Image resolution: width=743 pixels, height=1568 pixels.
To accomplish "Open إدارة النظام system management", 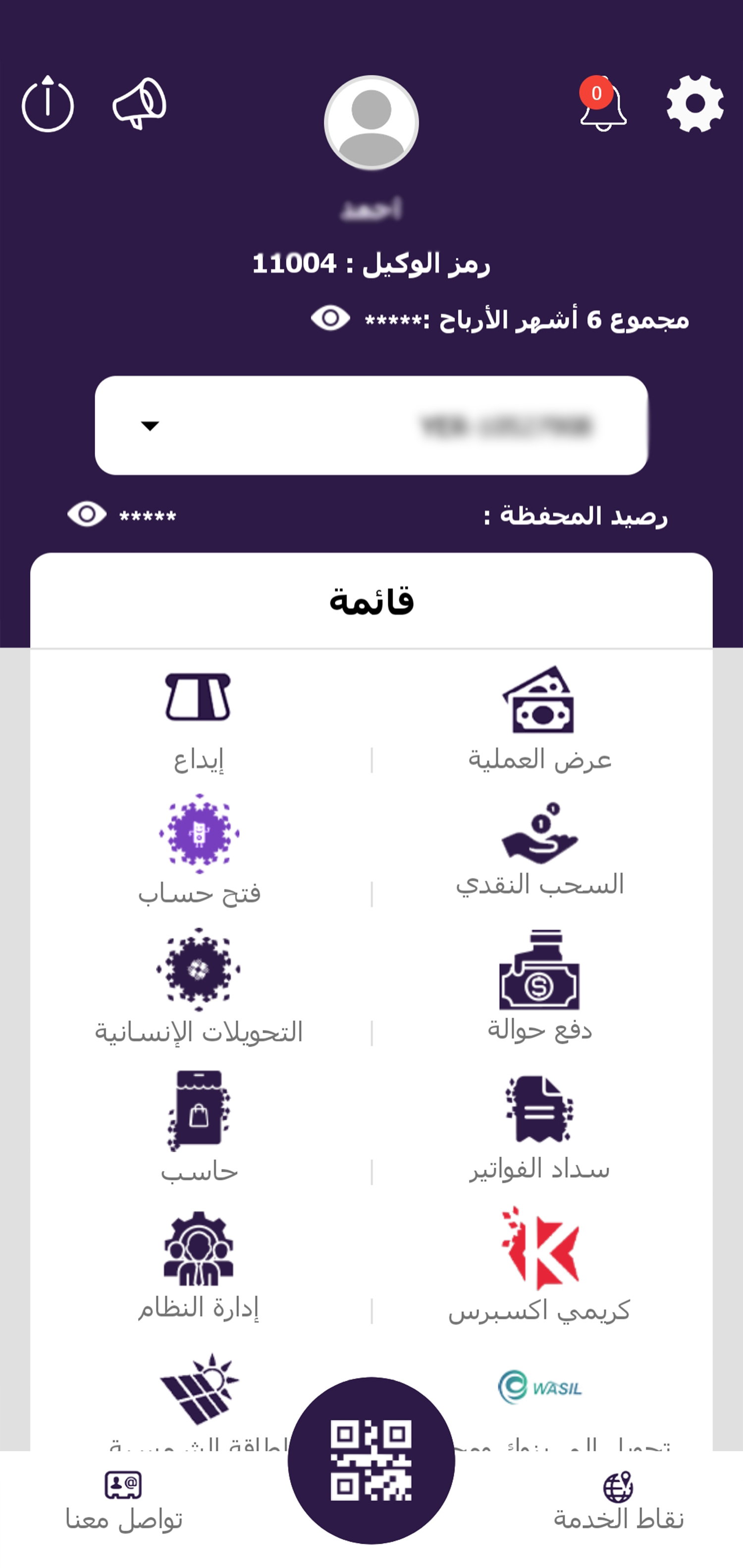I will pyautogui.click(x=199, y=1266).
